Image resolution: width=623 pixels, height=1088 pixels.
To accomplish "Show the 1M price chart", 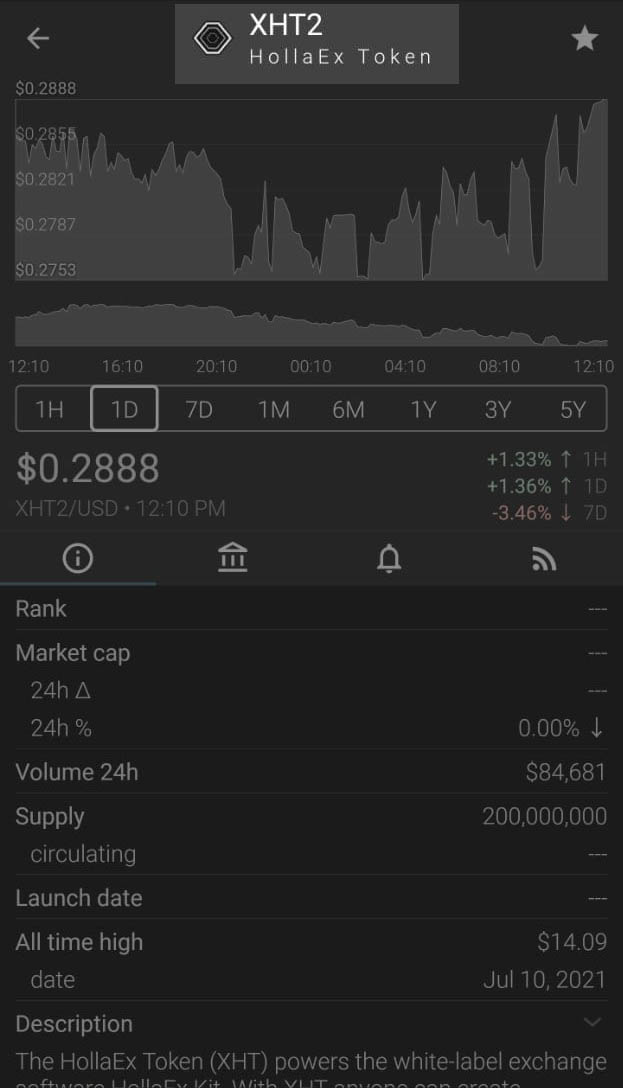I will tap(274, 409).
